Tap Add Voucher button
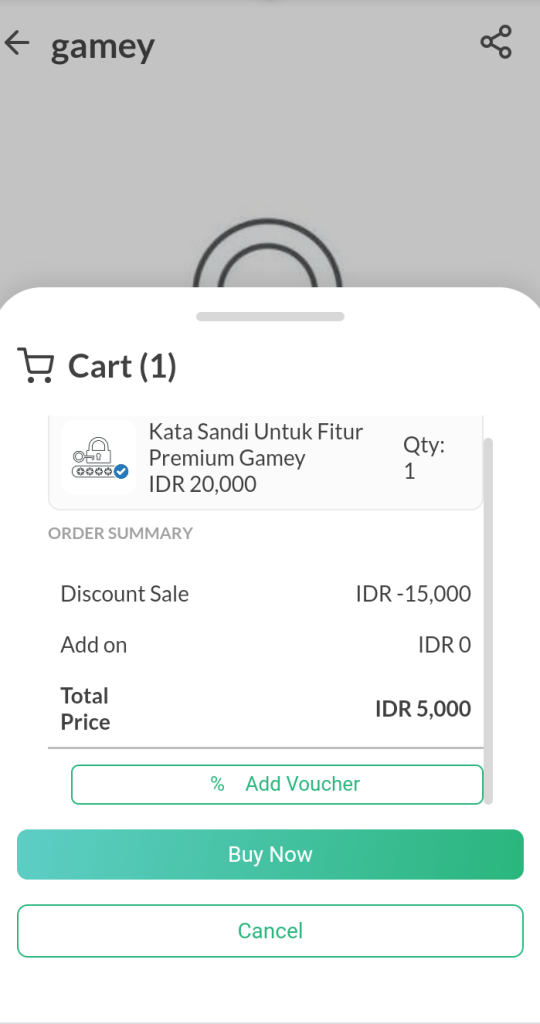Screen dimensions: 540x1024 (277, 784)
